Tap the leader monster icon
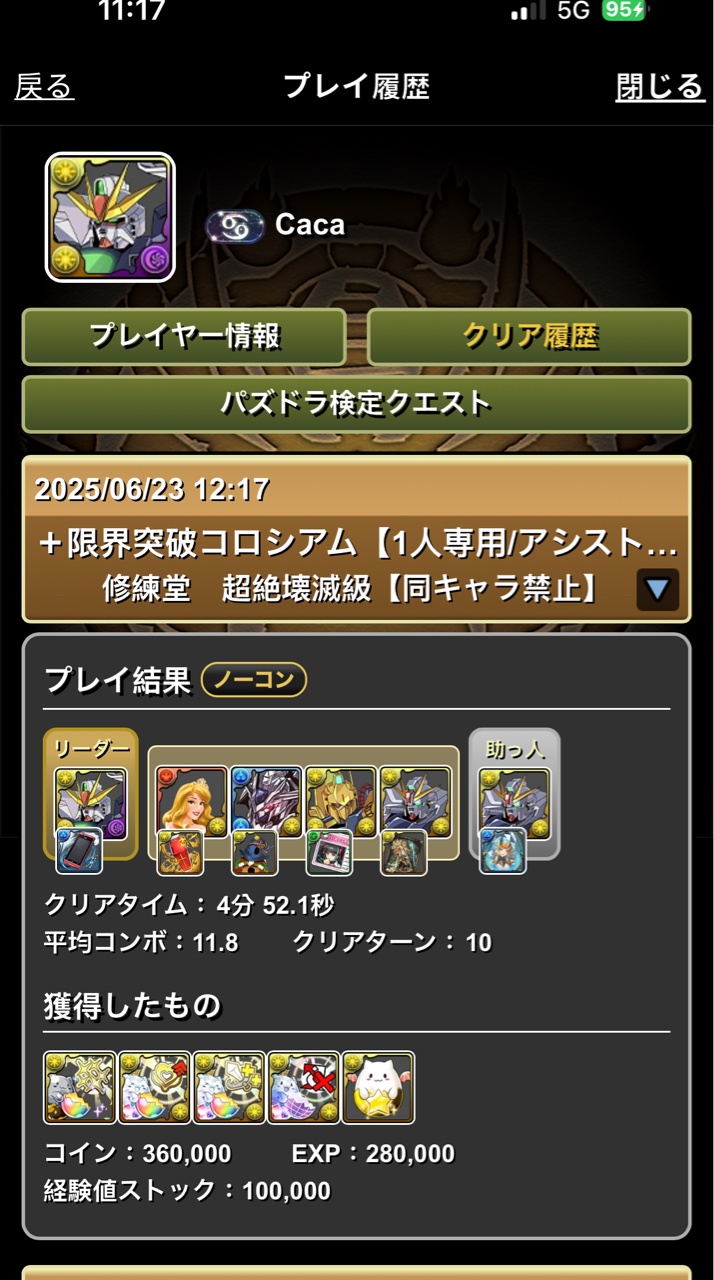Image resolution: width=714 pixels, height=1280 pixels. tap(91, 803)
